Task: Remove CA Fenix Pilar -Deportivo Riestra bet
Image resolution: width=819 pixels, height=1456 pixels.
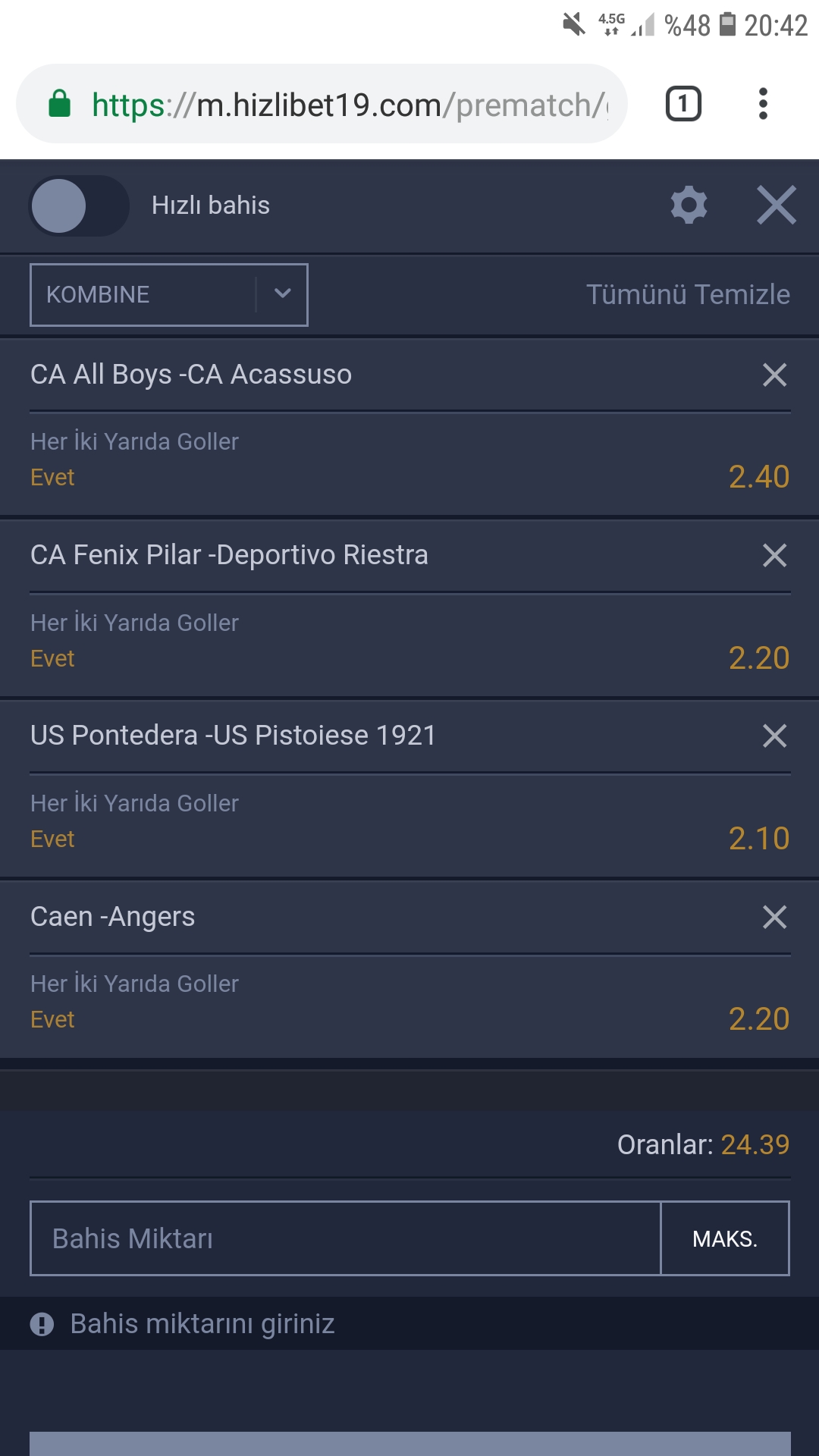Action: click(775, 555)
